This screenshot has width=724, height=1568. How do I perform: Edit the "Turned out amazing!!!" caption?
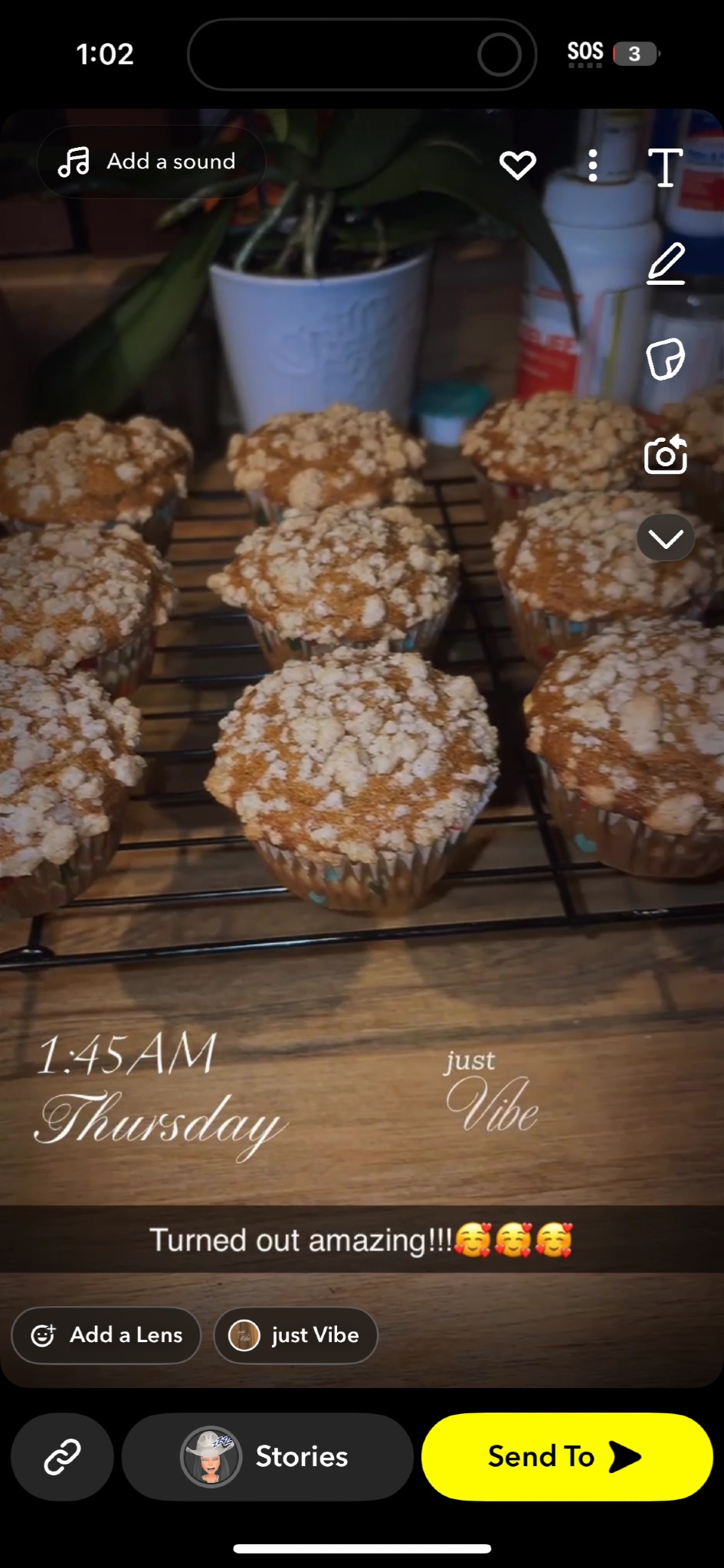point(362,1240)
